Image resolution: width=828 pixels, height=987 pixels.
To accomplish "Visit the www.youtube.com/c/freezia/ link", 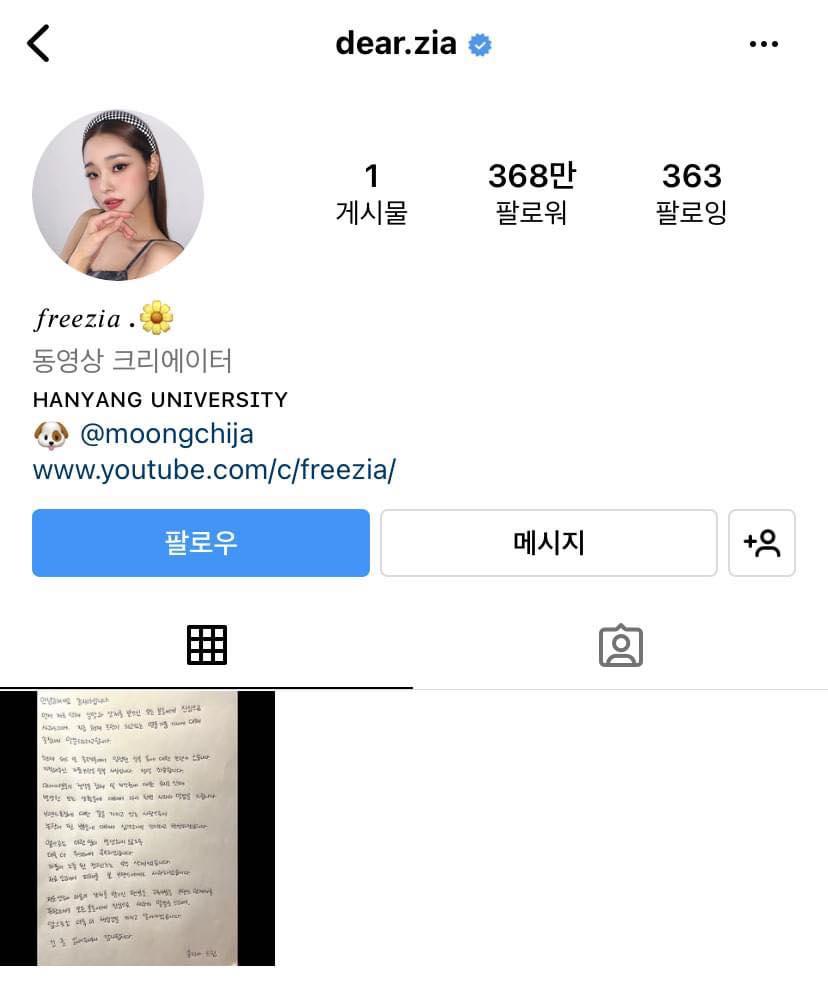I will coord(214,470).
